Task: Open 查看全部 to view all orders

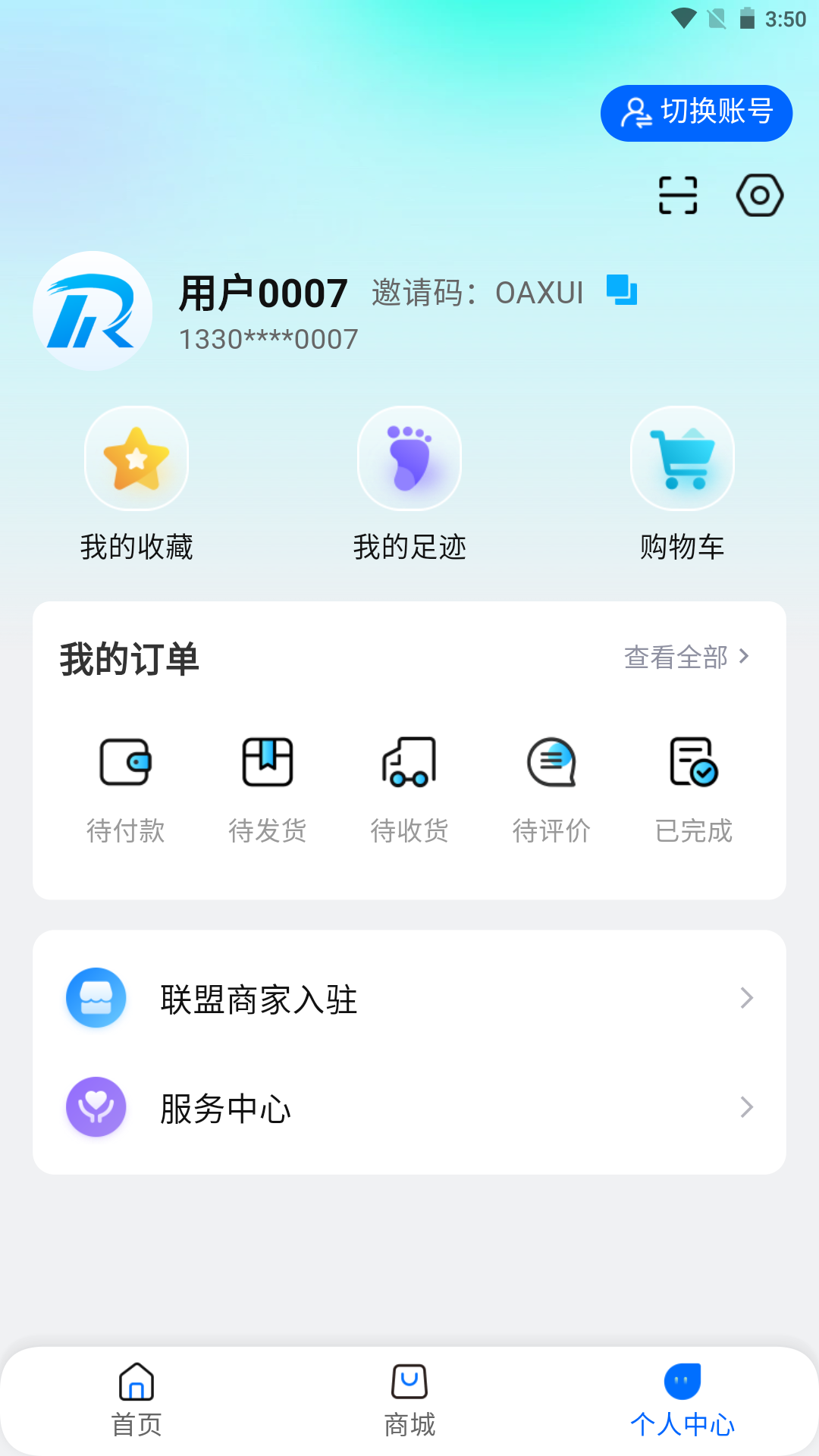Action: tap(685, 657)
